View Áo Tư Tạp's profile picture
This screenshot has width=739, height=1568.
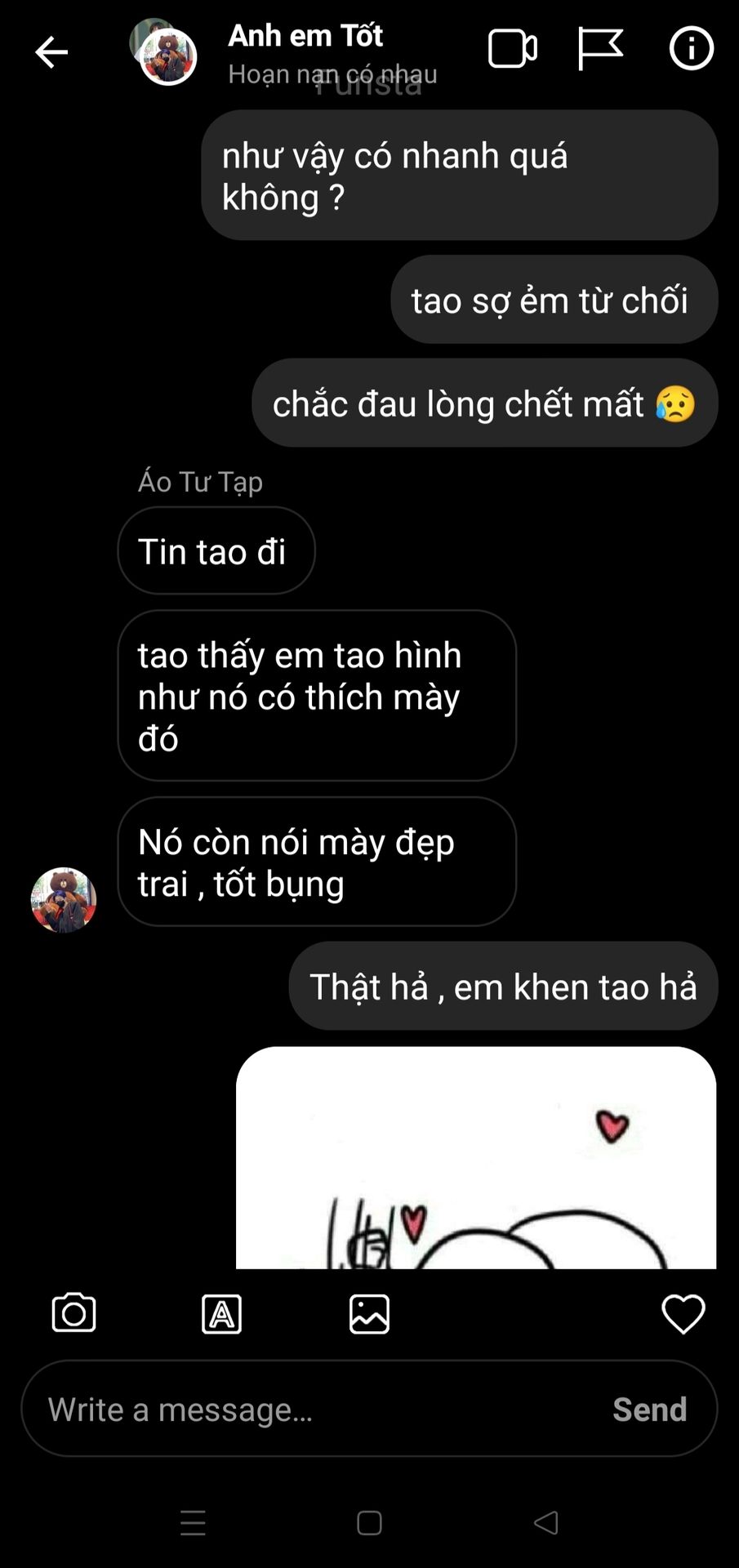point(64,900)
